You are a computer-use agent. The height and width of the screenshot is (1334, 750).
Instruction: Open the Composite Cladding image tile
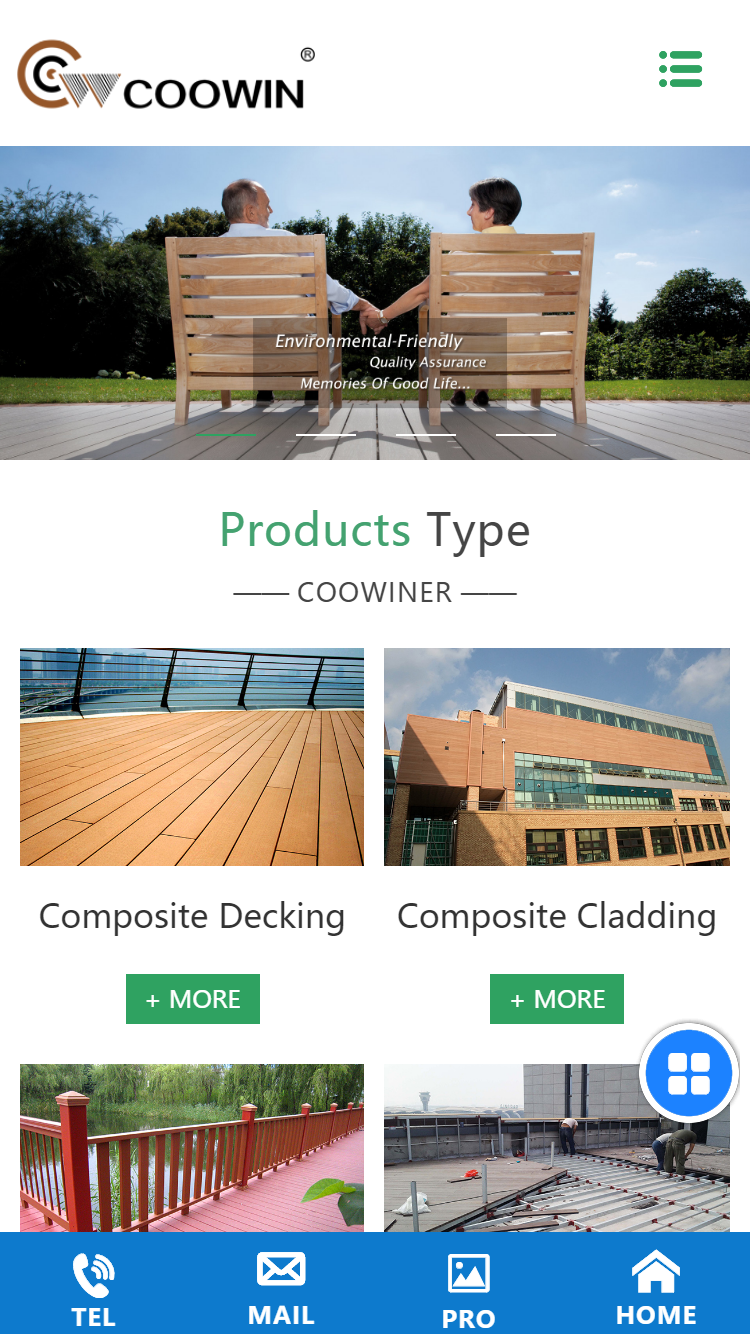557,757
